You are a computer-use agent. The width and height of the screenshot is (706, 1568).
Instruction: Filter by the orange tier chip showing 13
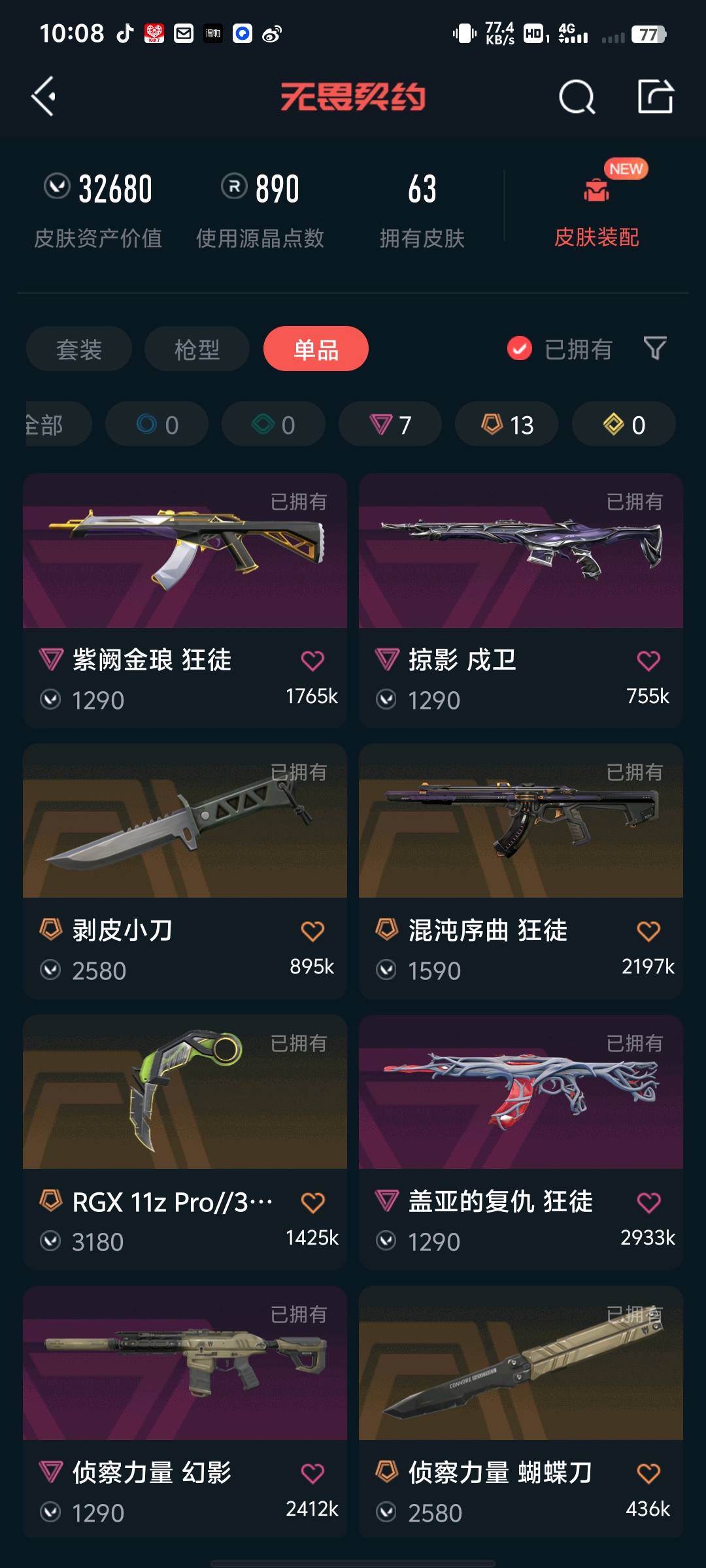[x=507, y=425]
